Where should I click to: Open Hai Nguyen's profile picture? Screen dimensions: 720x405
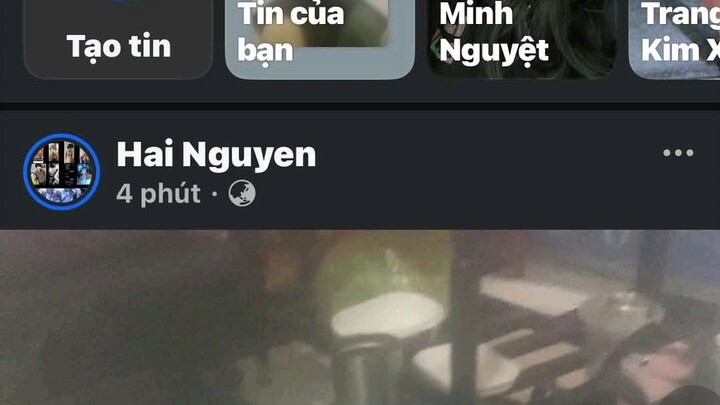point(62,171)
